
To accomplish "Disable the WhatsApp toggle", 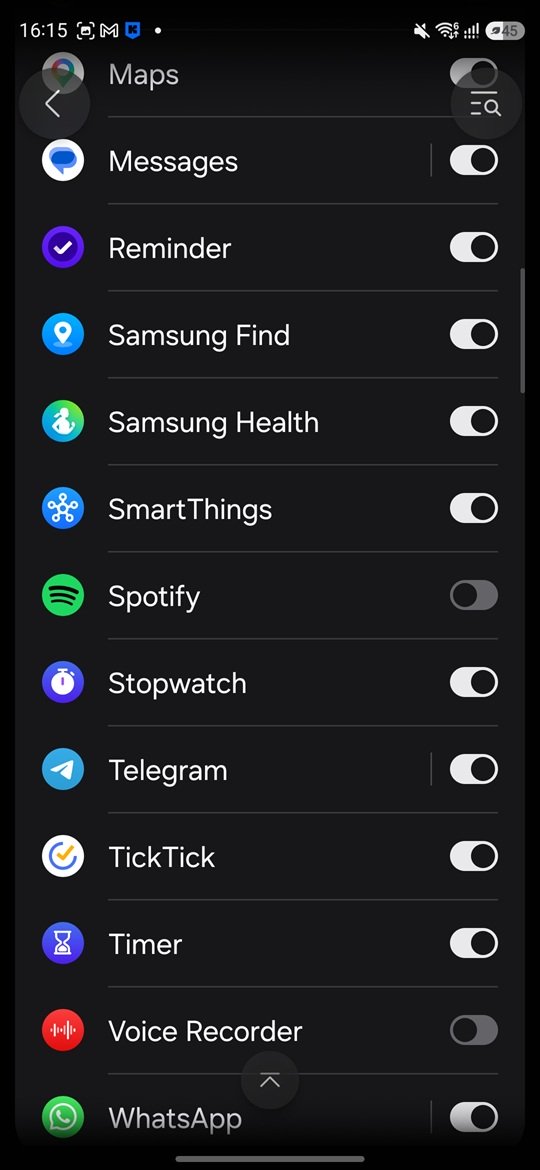I will click(474, 1117).
